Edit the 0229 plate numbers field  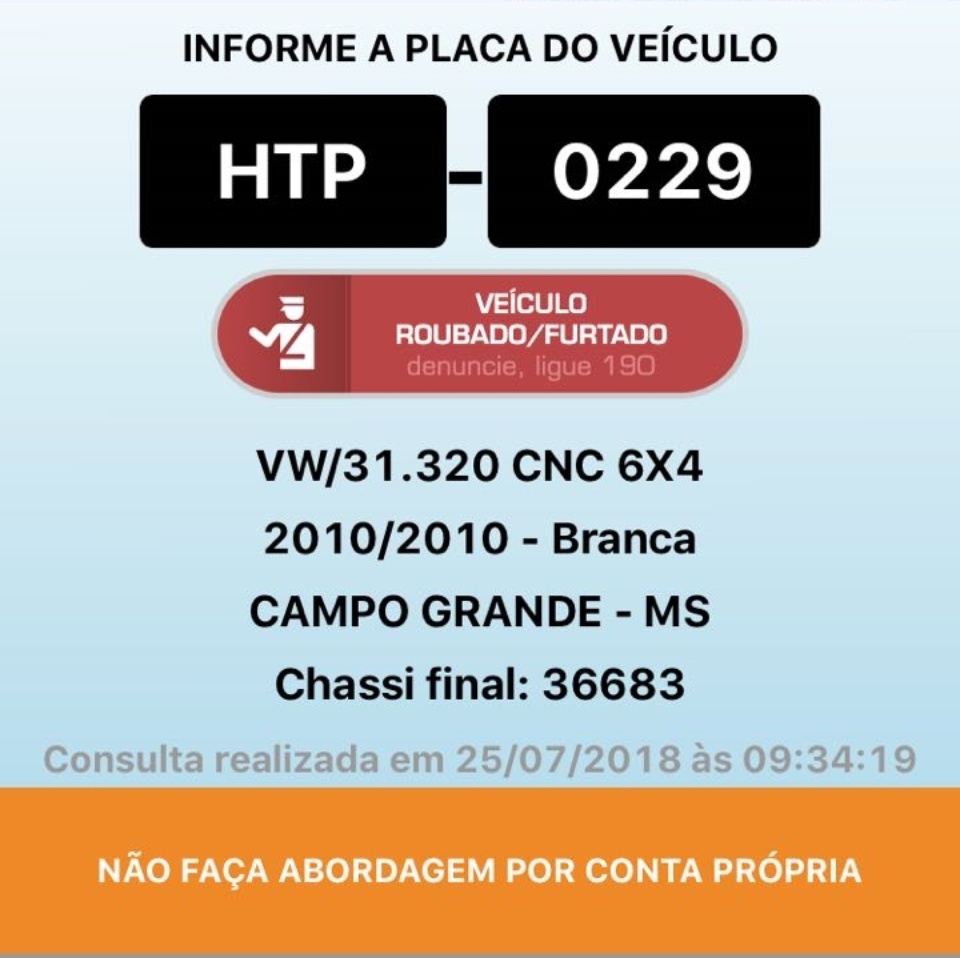(653, 172)
